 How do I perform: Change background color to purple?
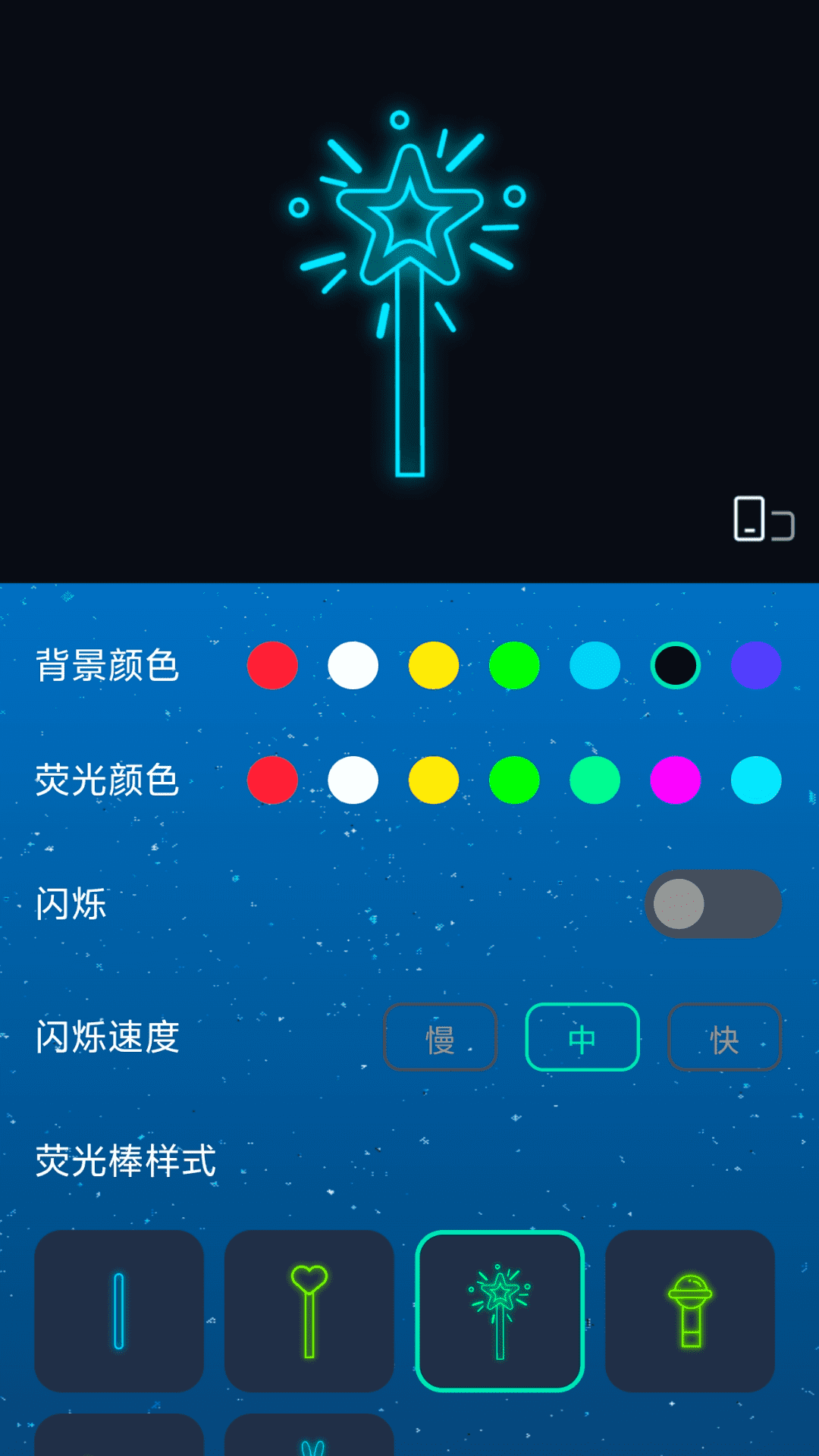756,666
